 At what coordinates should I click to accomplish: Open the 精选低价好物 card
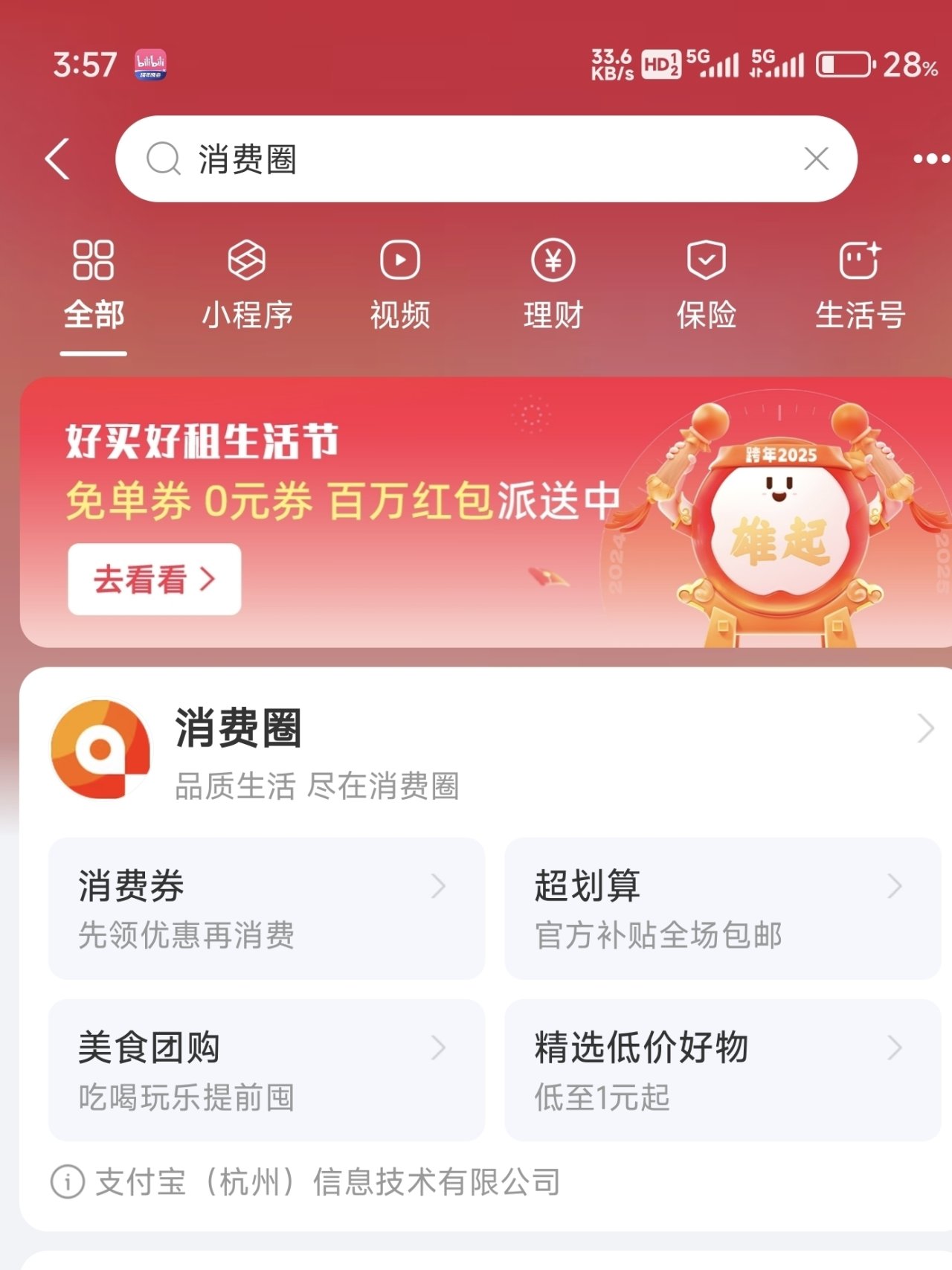721,1070
